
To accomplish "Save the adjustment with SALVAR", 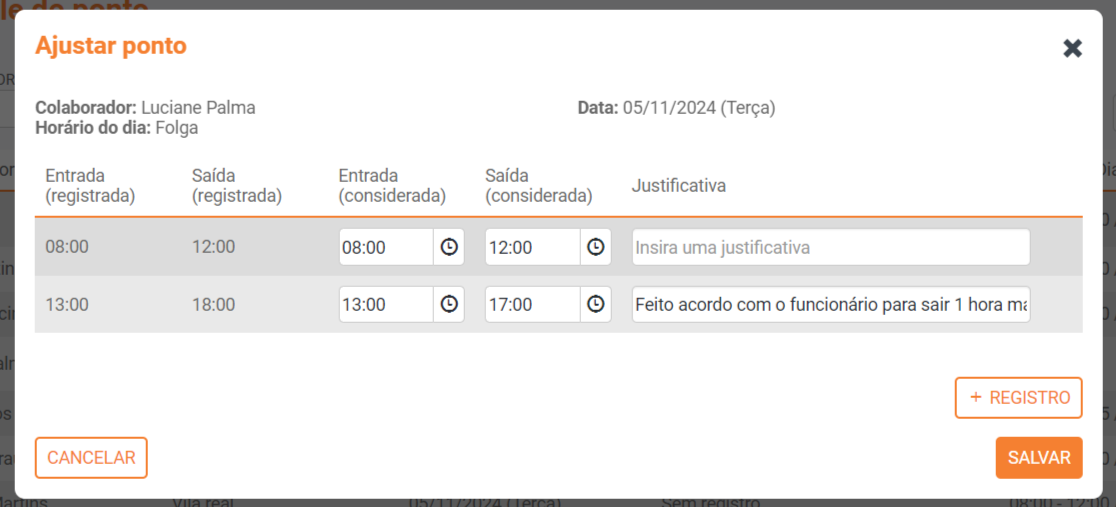I will (x=1038, y=458).
